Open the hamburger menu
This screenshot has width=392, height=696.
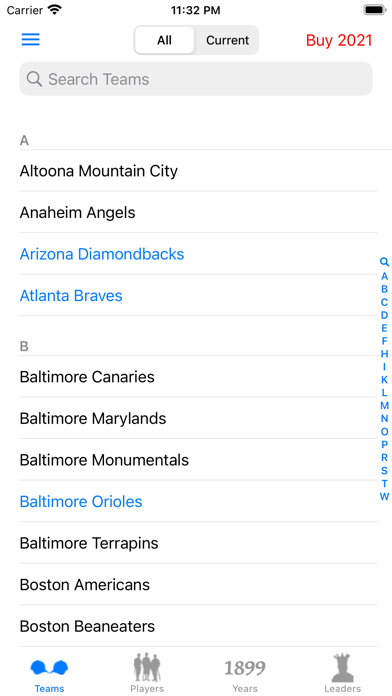point(31,40)
